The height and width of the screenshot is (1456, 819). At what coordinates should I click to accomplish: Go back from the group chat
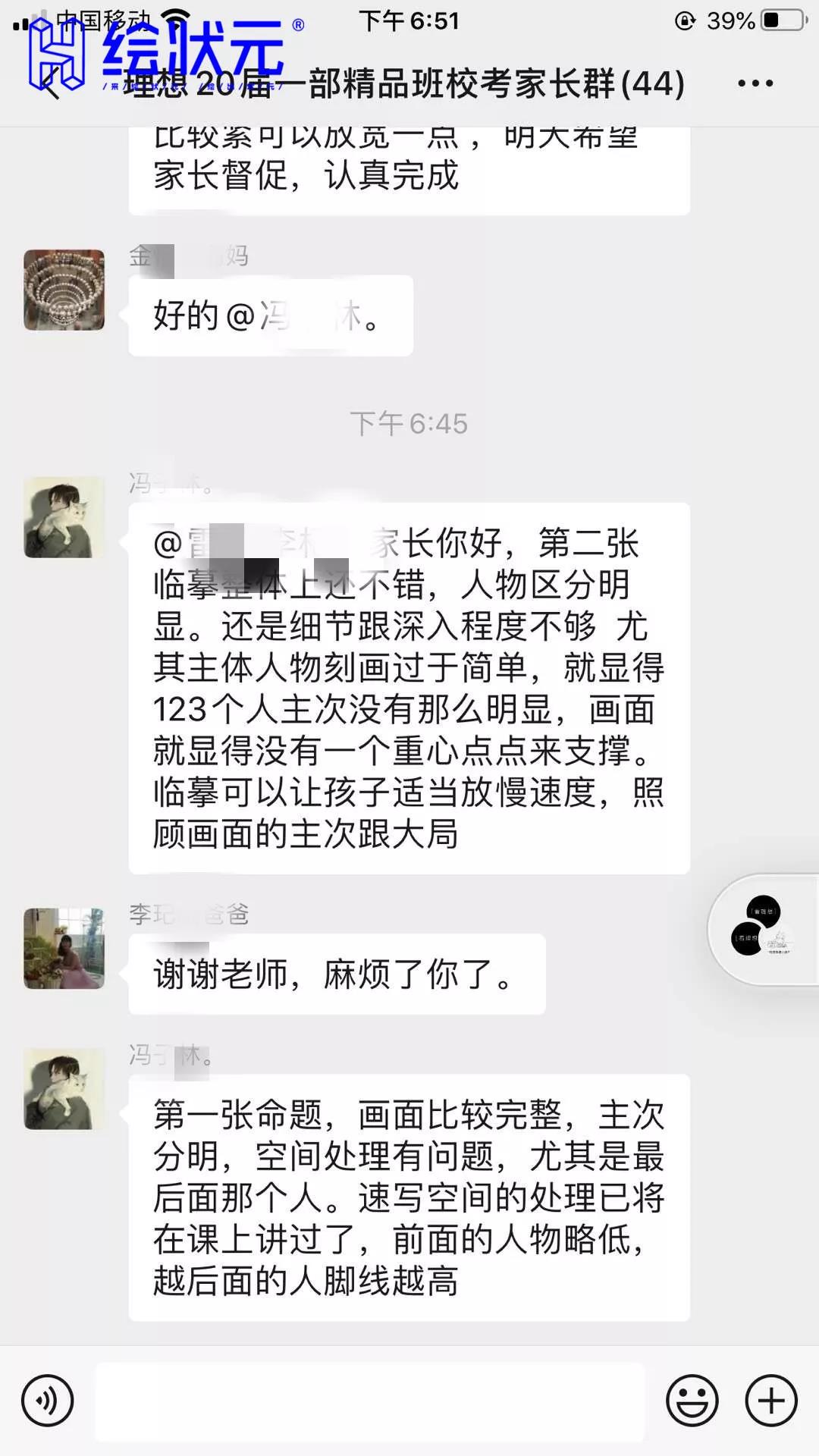tap(50, 83)
